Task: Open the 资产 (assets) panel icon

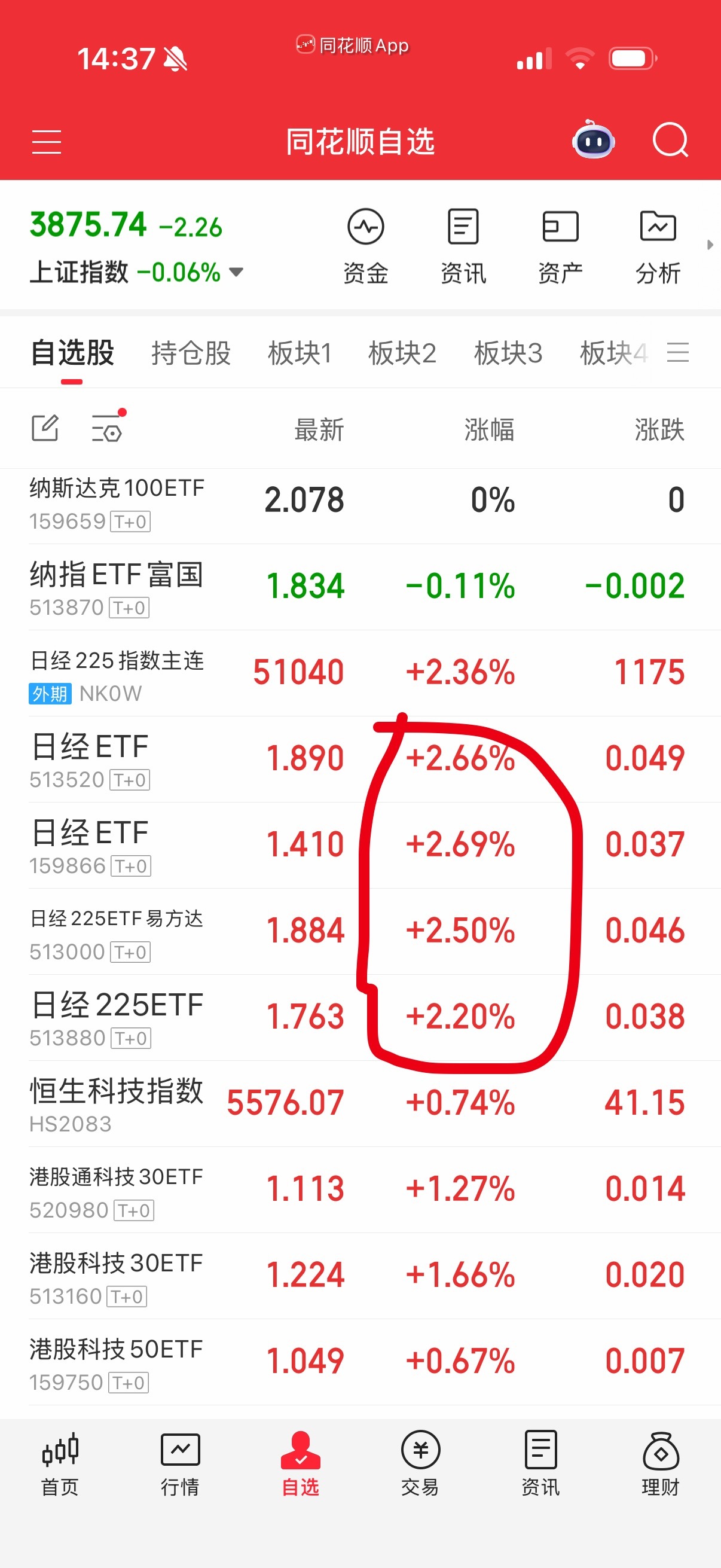Action: [x=560, y=243]
